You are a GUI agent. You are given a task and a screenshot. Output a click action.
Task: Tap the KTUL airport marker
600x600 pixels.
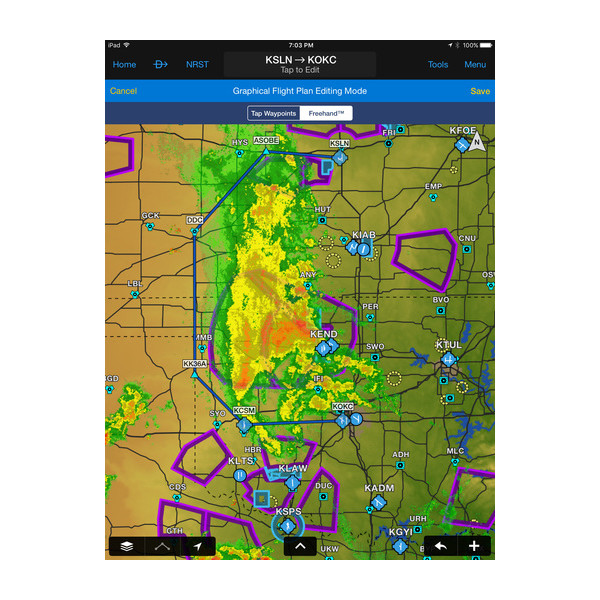tap(449, 359)
